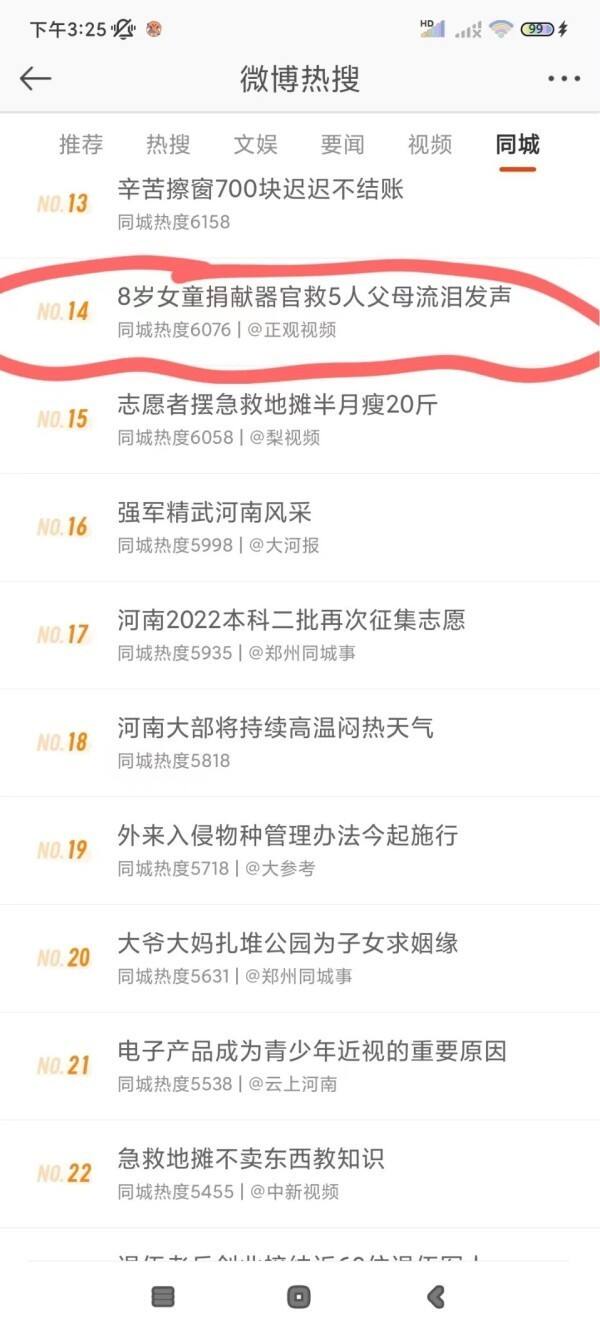Switch to the 文娱 tab
Viewport: 600px width, 1333px height.
(255, 145)
